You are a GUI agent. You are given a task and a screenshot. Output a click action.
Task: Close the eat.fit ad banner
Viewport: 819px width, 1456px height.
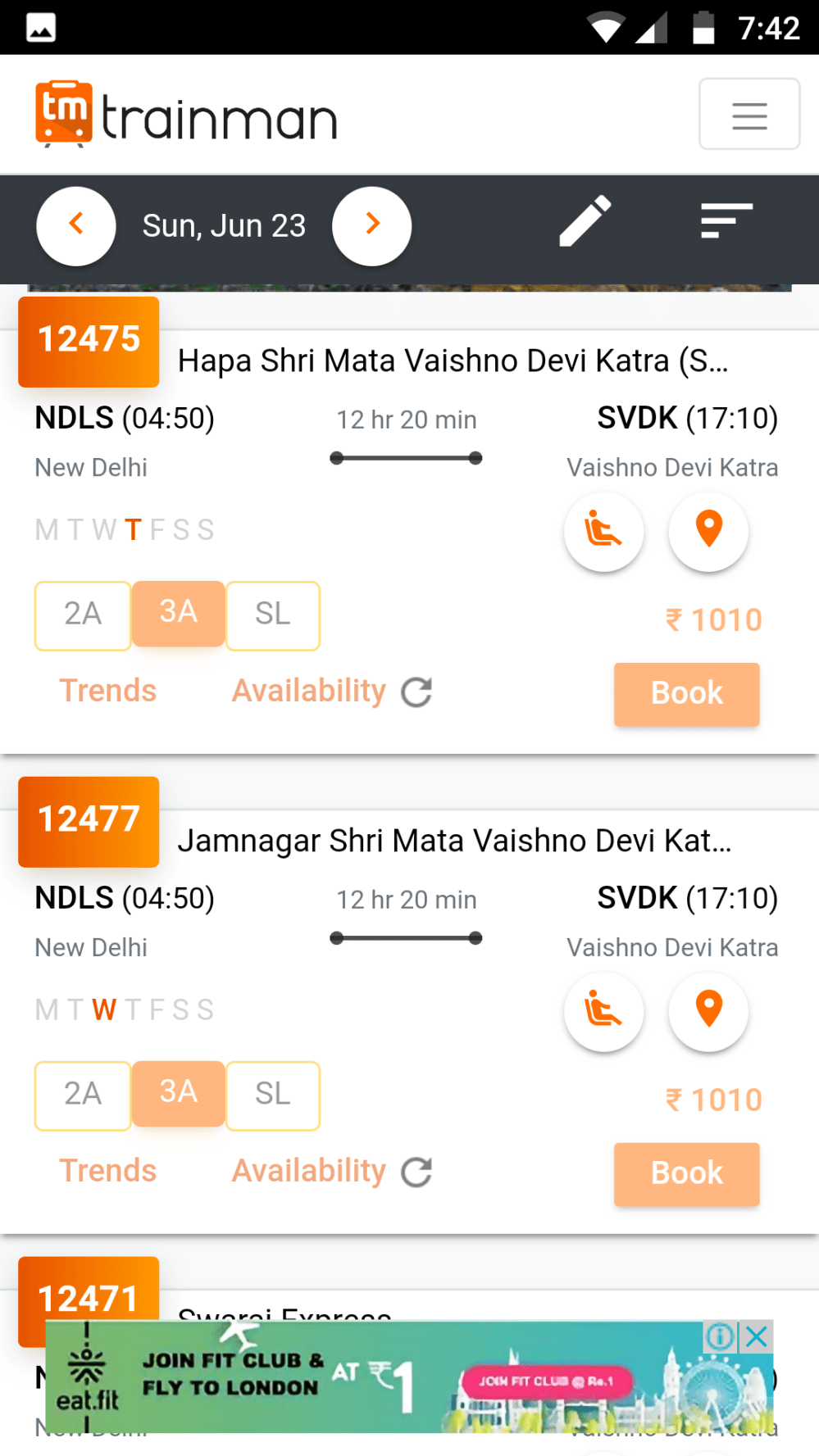point(758,1337)
